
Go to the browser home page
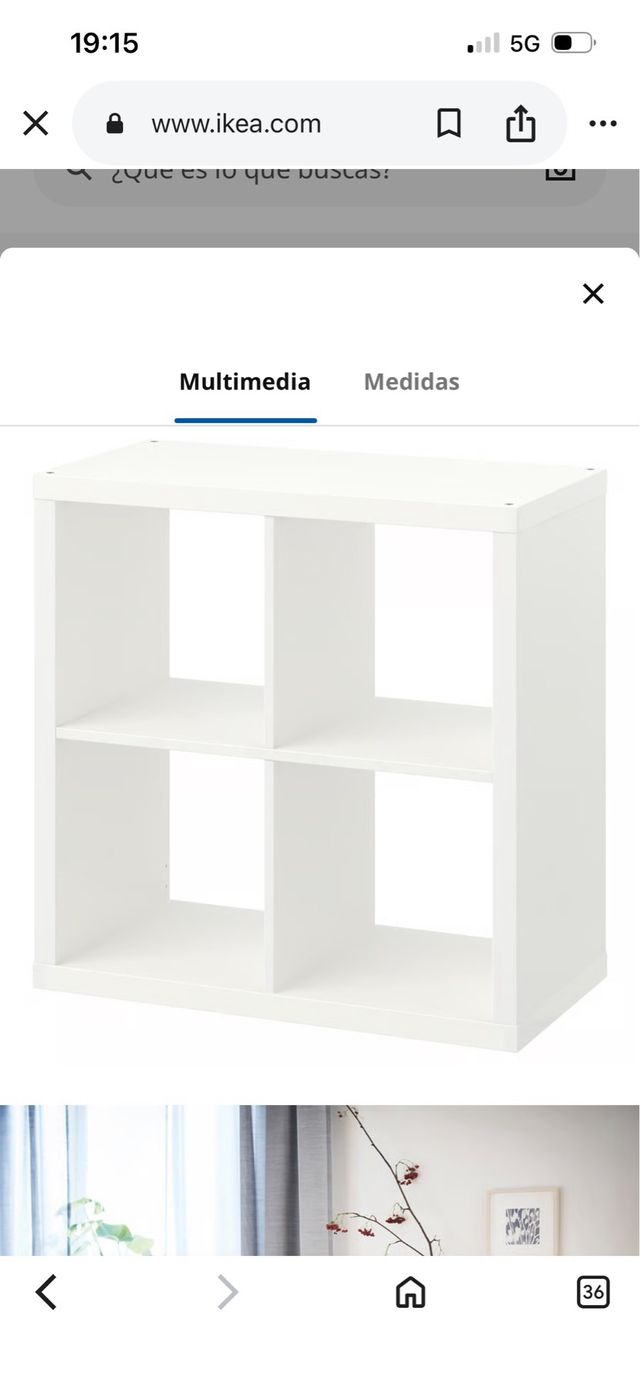pyautogui.click(x=410, y=1293)
